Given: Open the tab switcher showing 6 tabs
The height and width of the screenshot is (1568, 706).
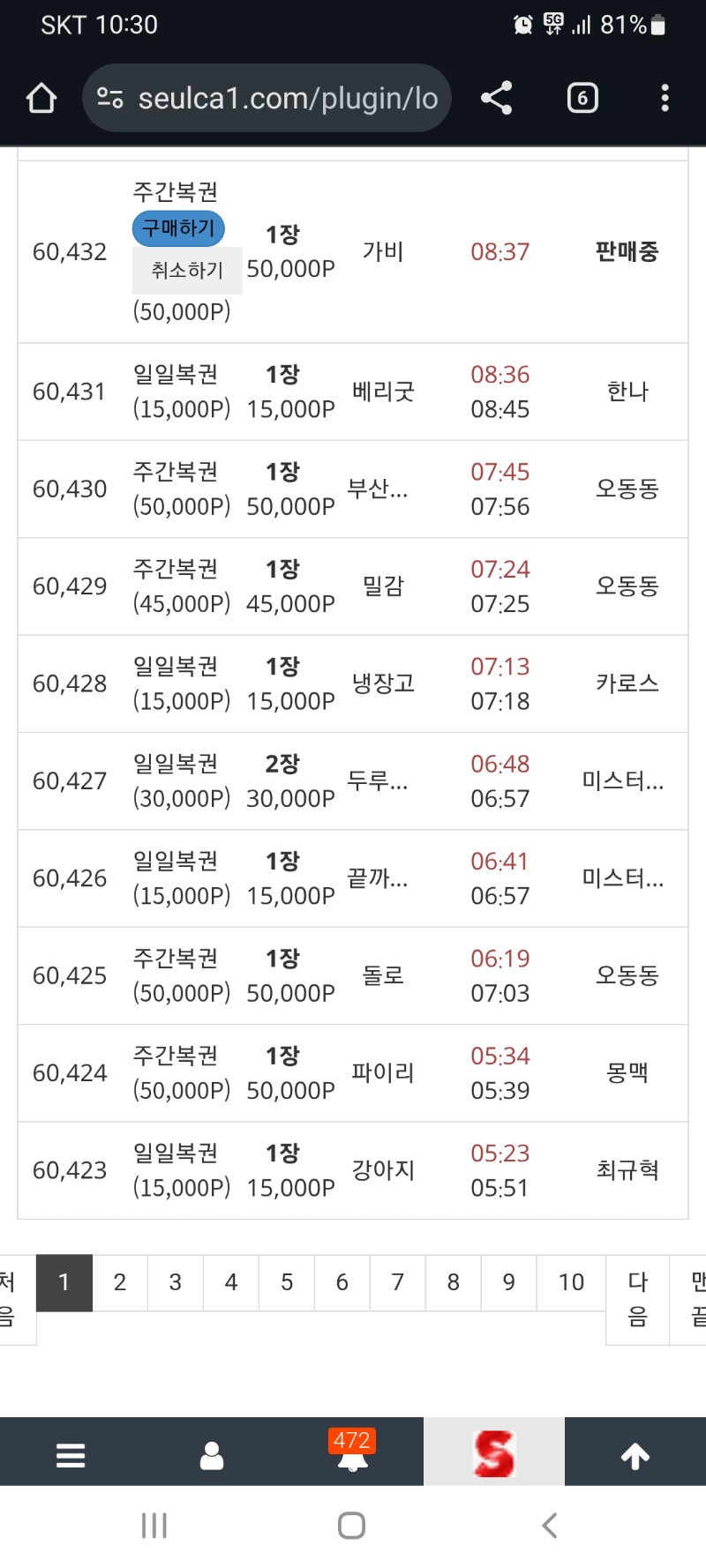Looking at the screenshot, I should [x=582, y=98].
